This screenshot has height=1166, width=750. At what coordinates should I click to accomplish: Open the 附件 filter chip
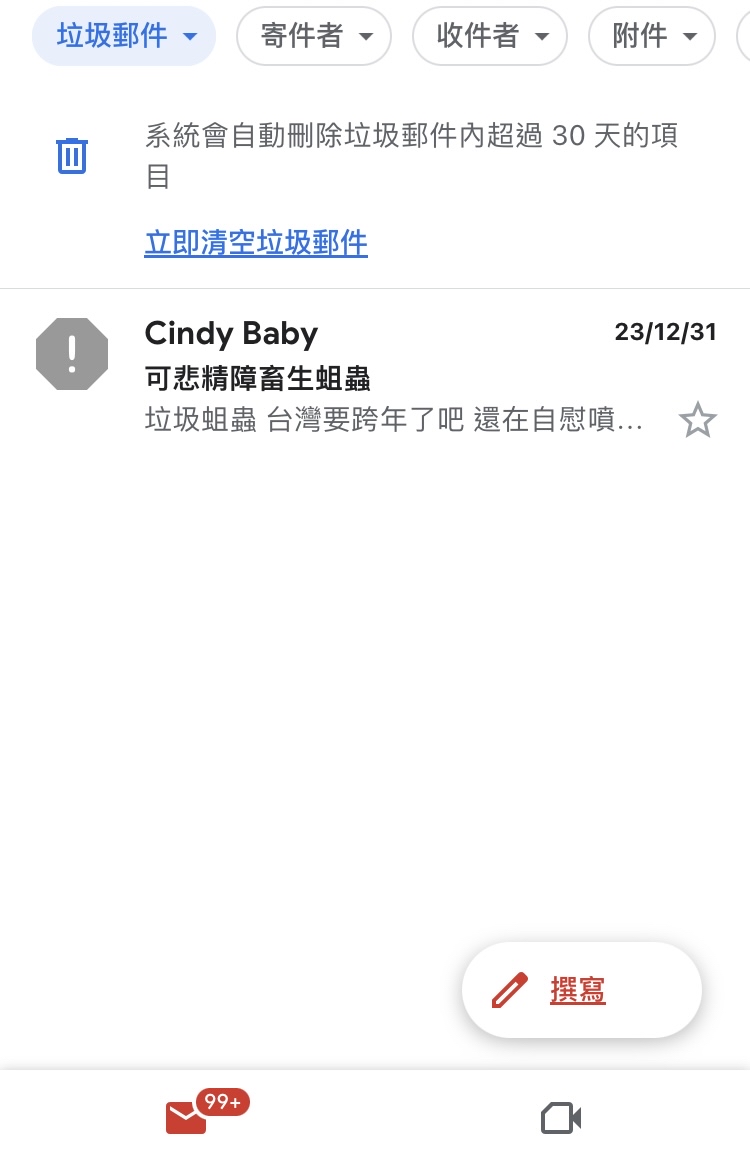[x=652, y=36]
